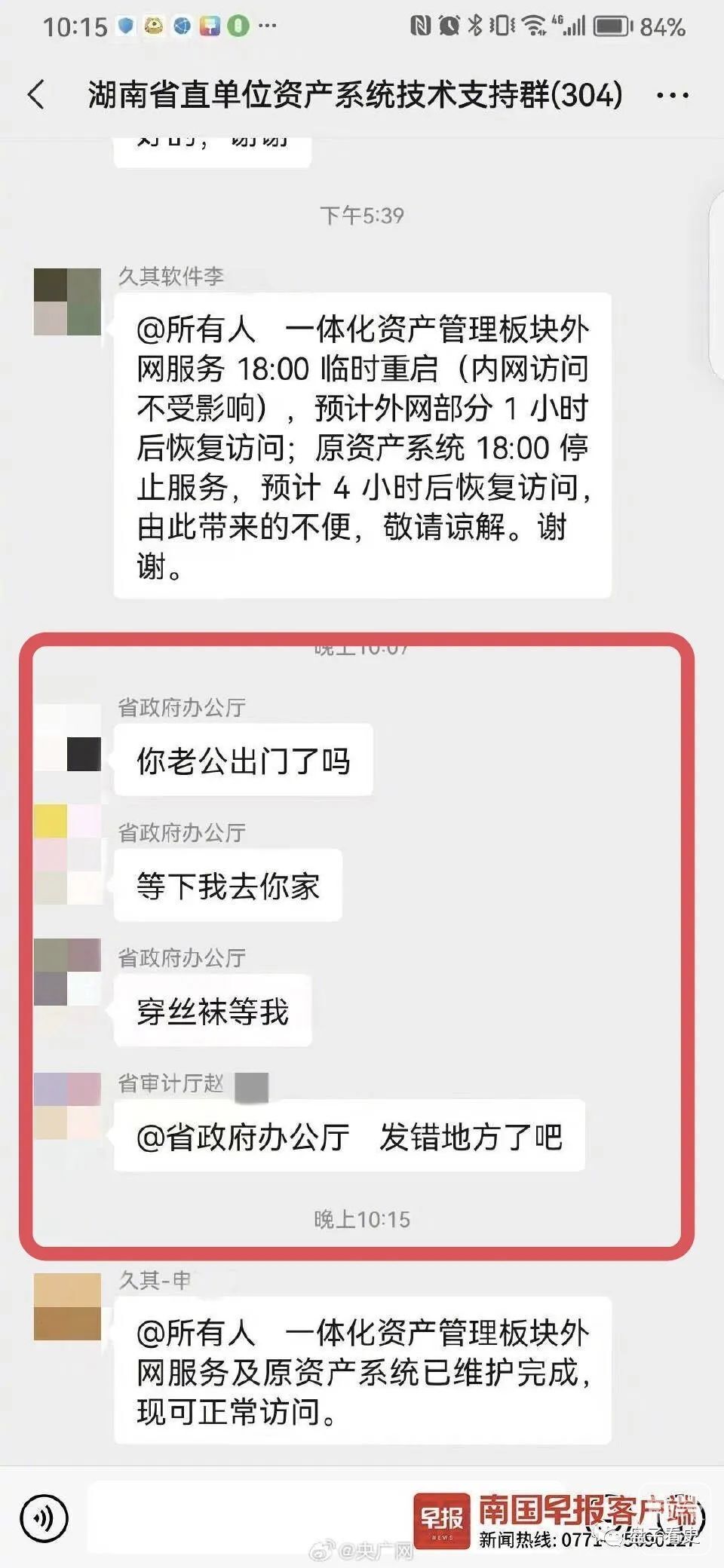This screenshot has height=1568, width=724.
Task: Switch to voice message input
Action: [x=44, y=1517]
